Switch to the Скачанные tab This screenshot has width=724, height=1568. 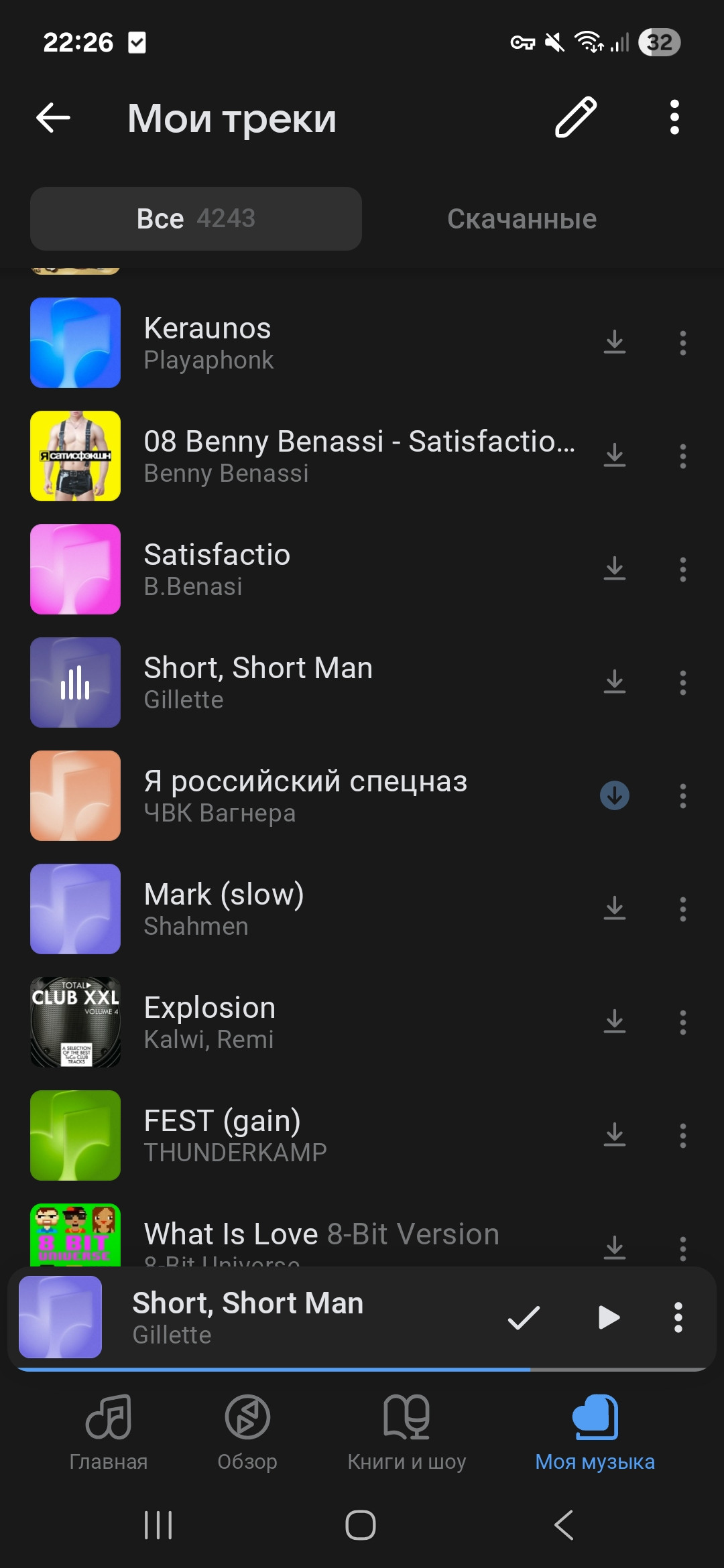point(522,219)
